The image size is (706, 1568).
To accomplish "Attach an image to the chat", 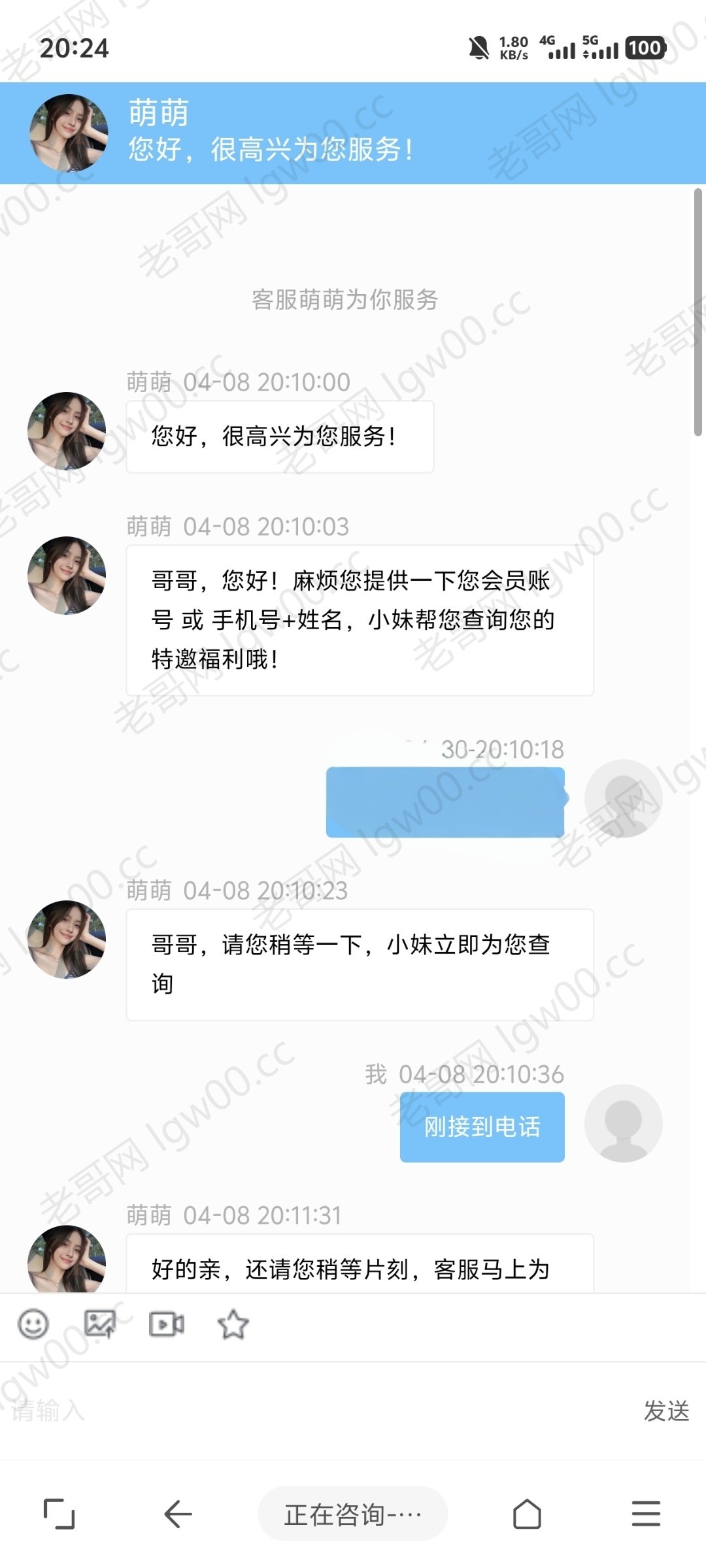I will pyautogui.click(x=100, y=1324).
